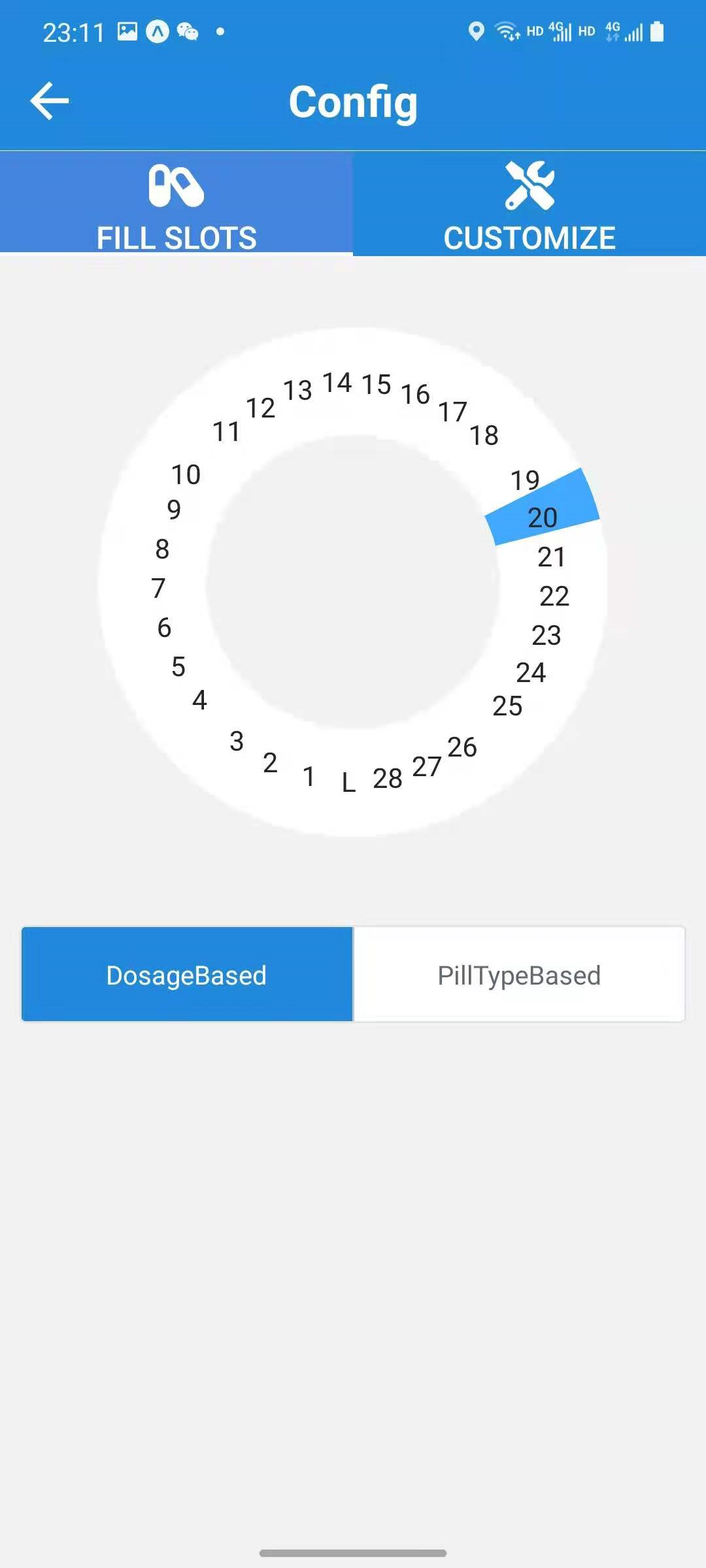
Task: Switch to the Customize tab
Action: 529,204
